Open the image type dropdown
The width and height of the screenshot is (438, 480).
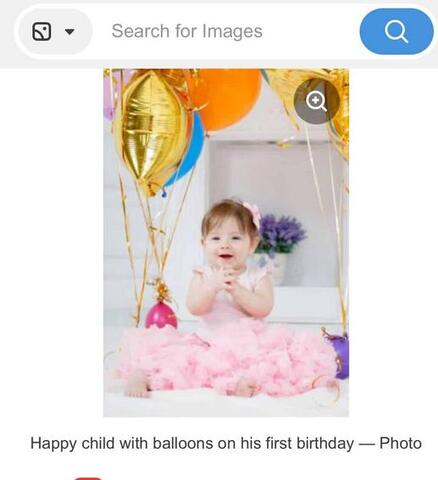(x=53, y=32)
